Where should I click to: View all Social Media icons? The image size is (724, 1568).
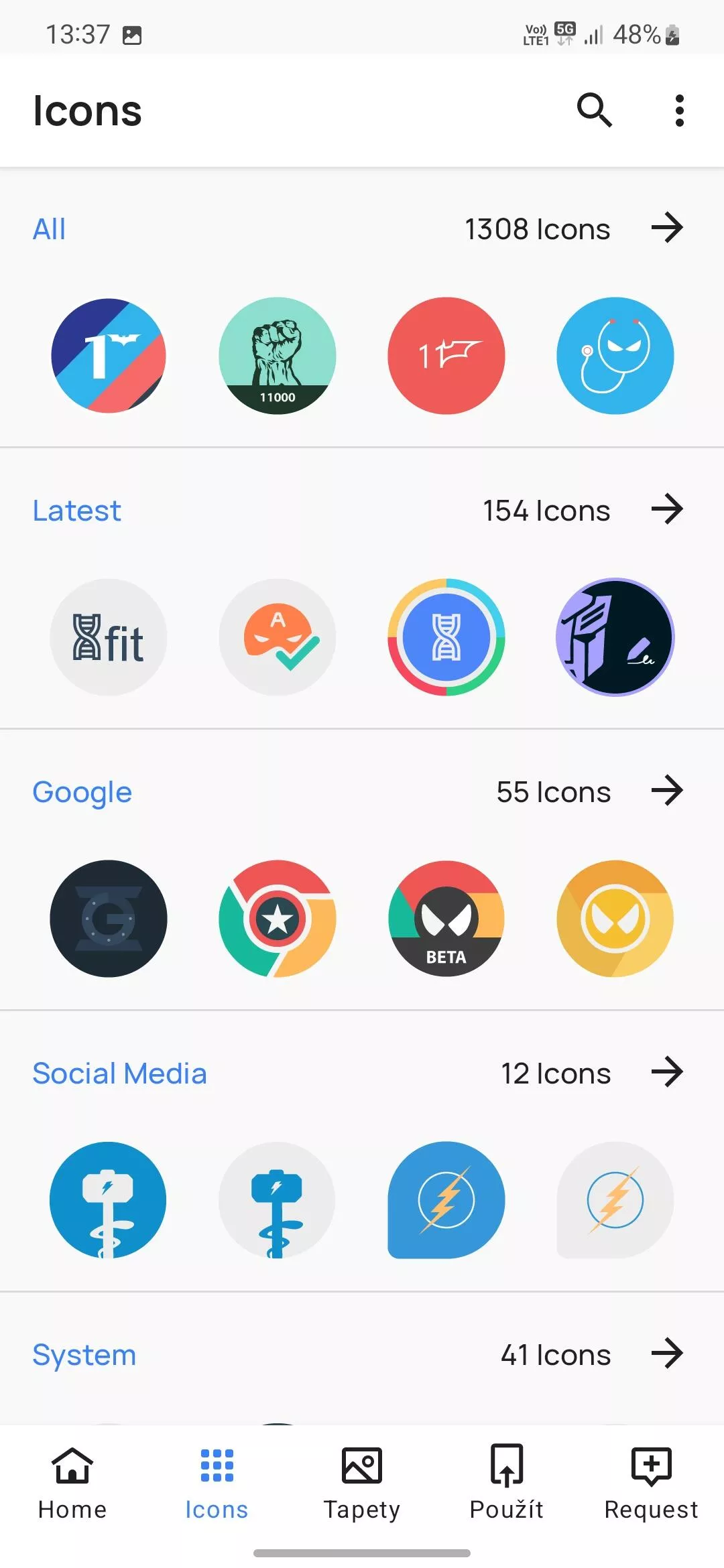pos(667,1072)
